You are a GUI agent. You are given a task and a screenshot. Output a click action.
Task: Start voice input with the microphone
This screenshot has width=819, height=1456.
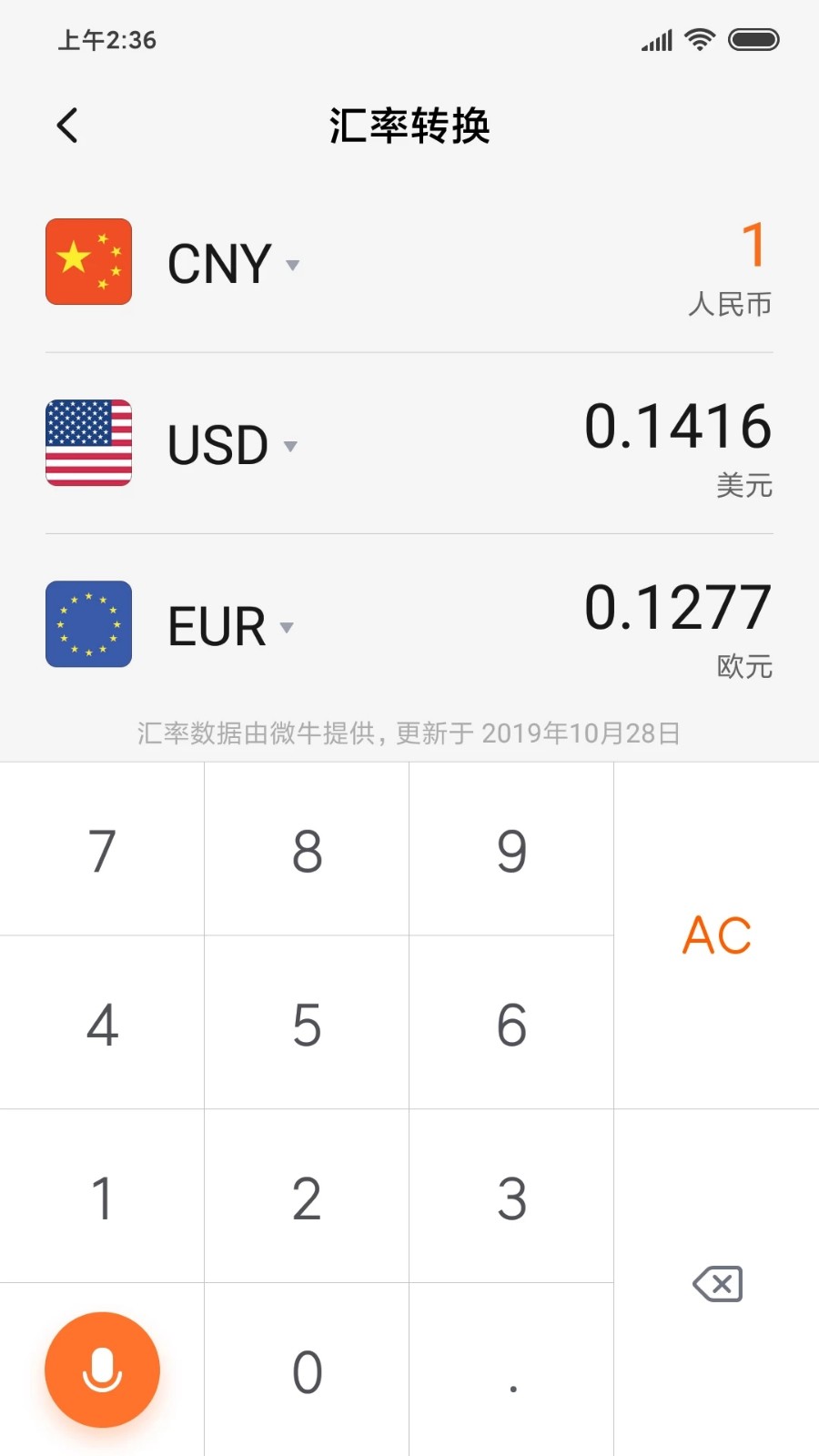(102, 1370)
